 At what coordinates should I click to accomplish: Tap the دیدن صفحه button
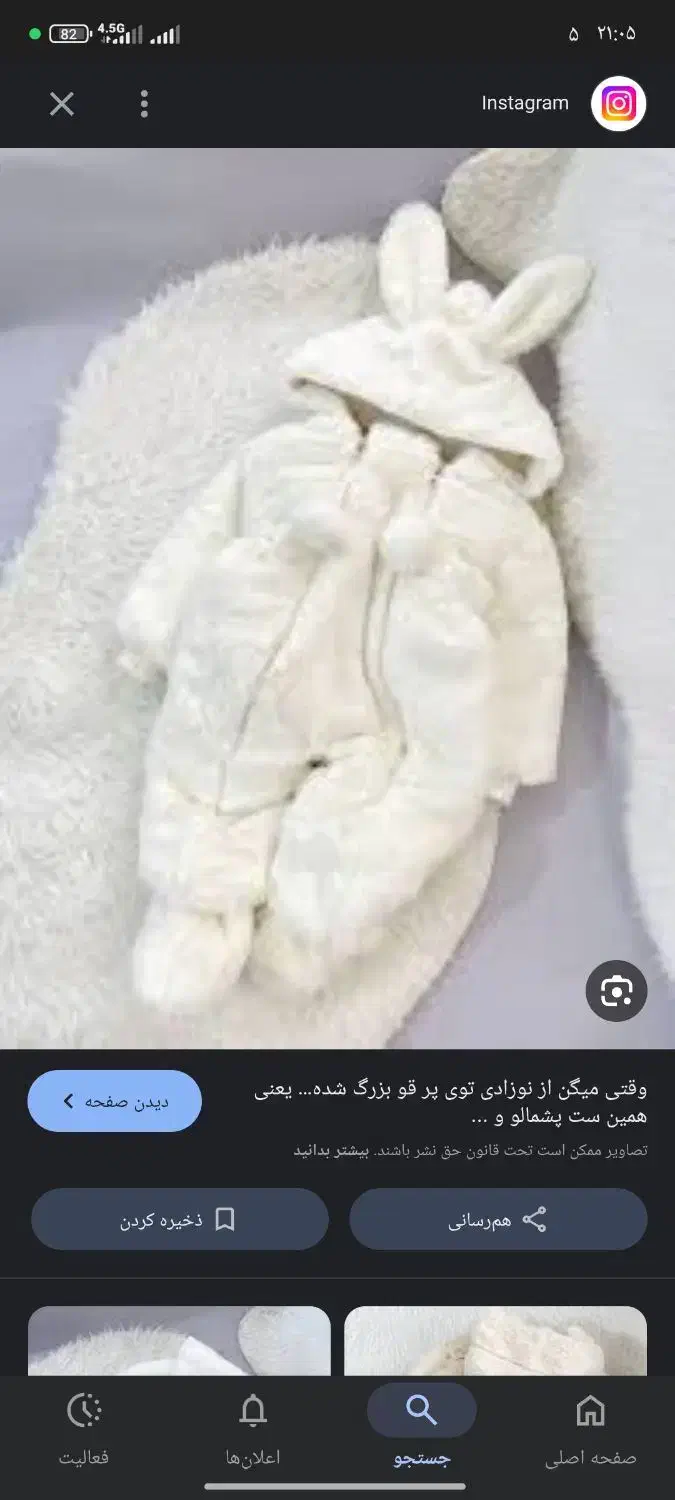pos(115,1101)
